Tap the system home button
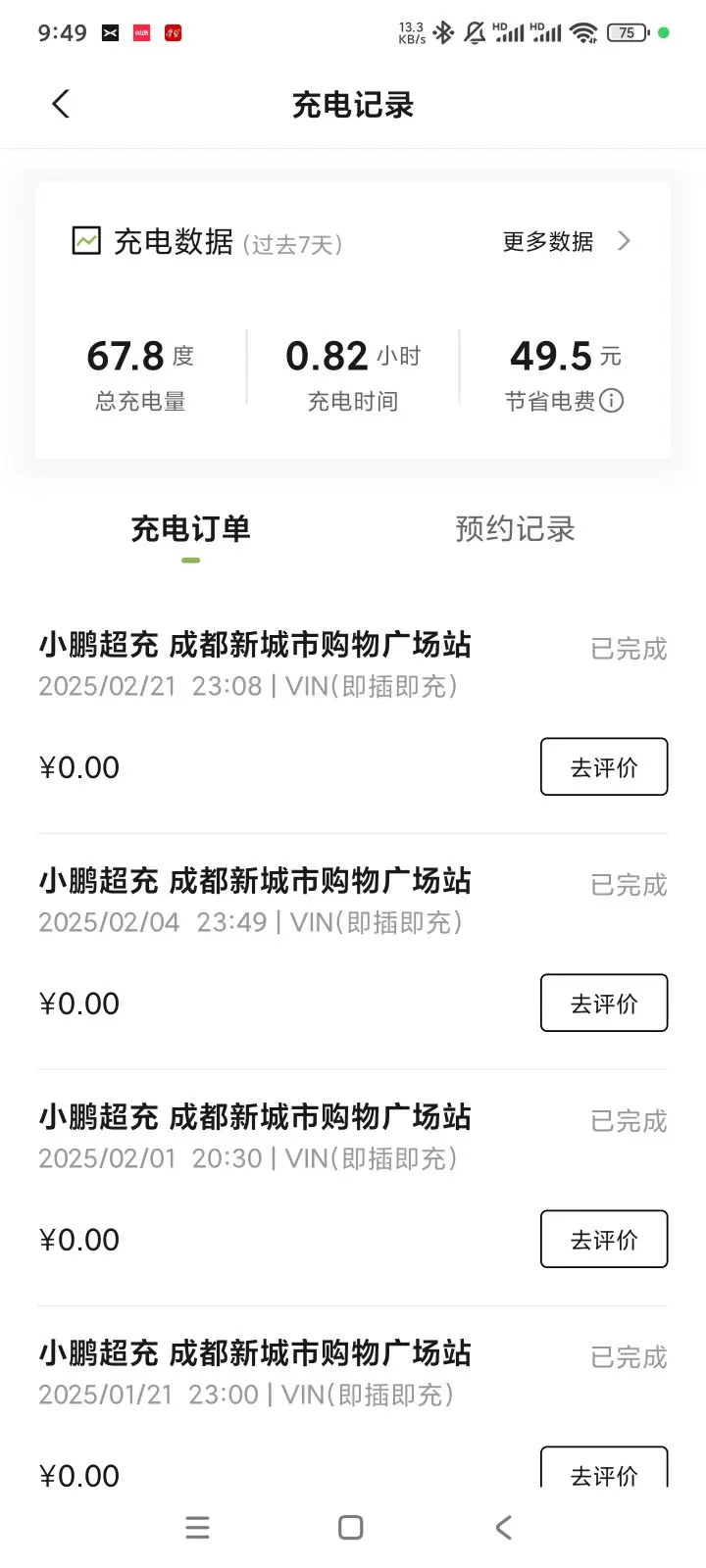Viewport: 706px width, 1568px height. pos(350,1527)
